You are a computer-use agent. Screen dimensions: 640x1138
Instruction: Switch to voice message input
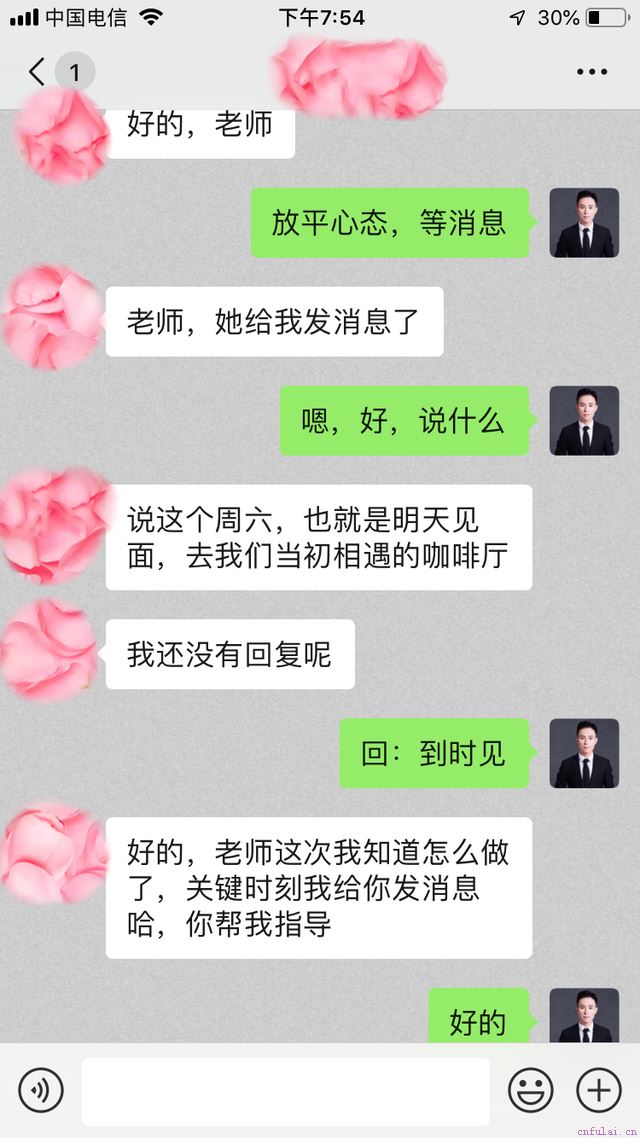(x=40, y=1090)
